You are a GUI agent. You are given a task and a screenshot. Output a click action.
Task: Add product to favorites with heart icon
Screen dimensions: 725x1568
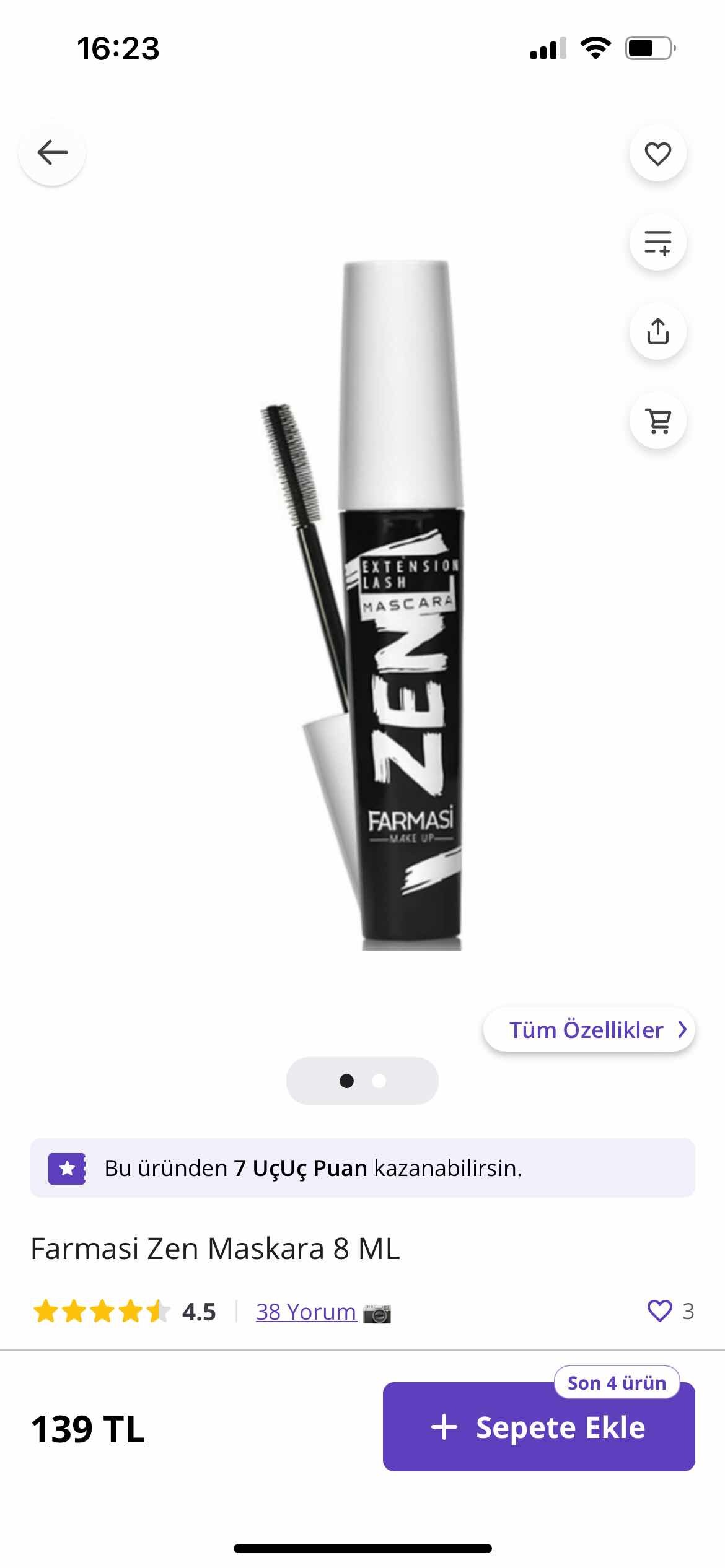[x=657, y=154]
